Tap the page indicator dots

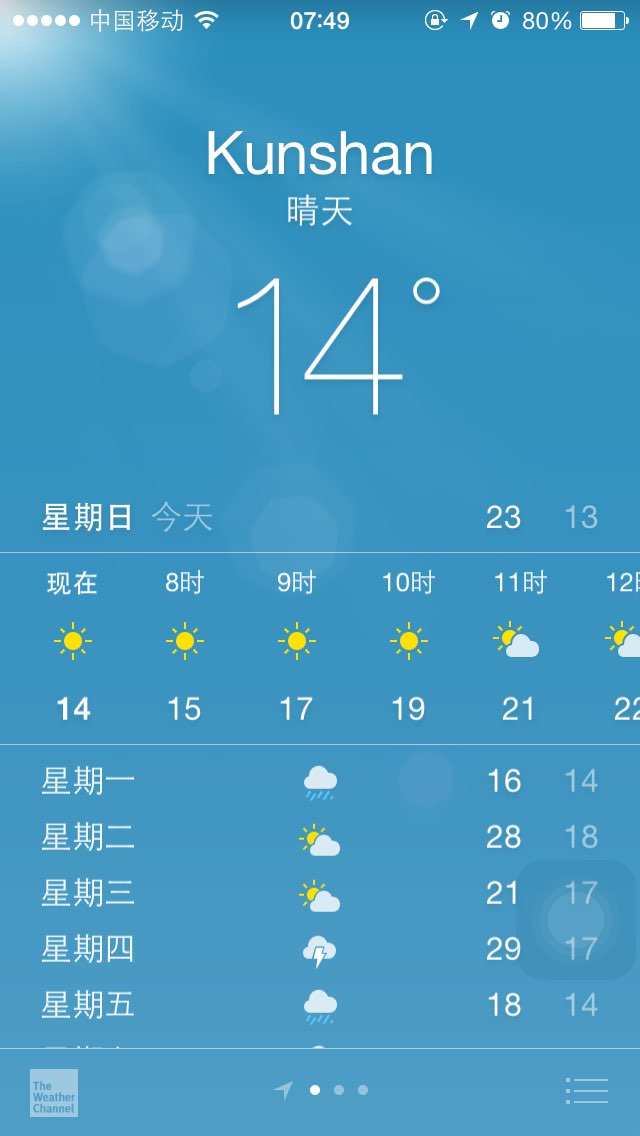(x=321, y=1090)
